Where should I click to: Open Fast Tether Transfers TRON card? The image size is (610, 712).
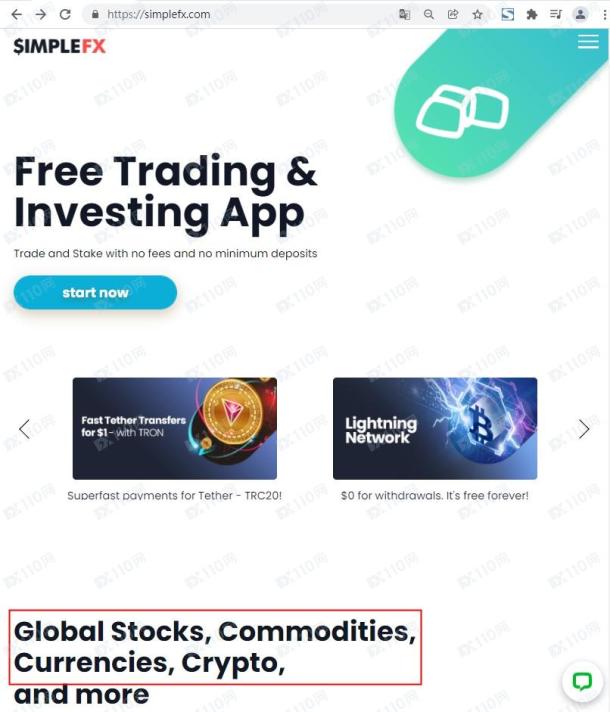coord(174,428)
